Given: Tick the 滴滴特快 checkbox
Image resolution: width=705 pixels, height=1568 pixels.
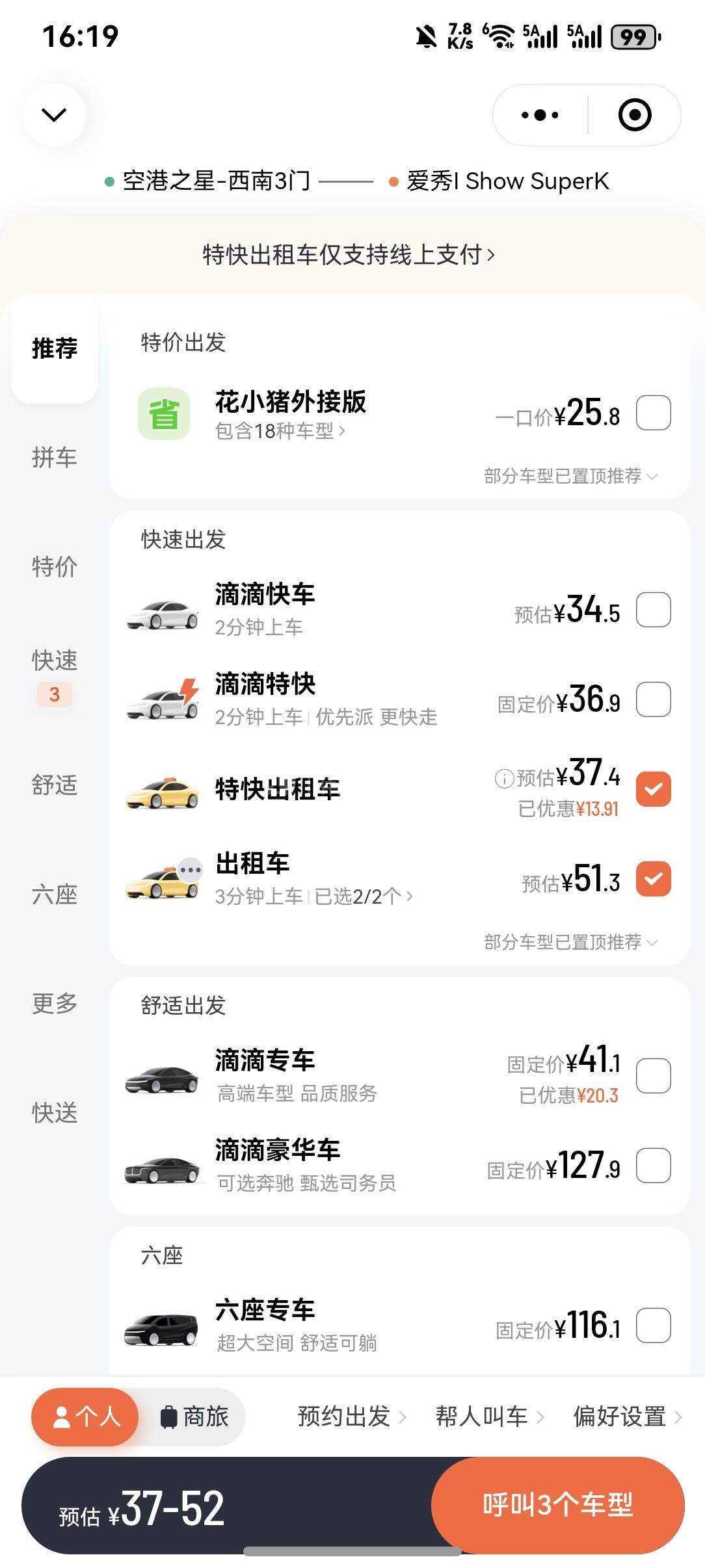Looking at the screenshot, I should tap(653, 699).
